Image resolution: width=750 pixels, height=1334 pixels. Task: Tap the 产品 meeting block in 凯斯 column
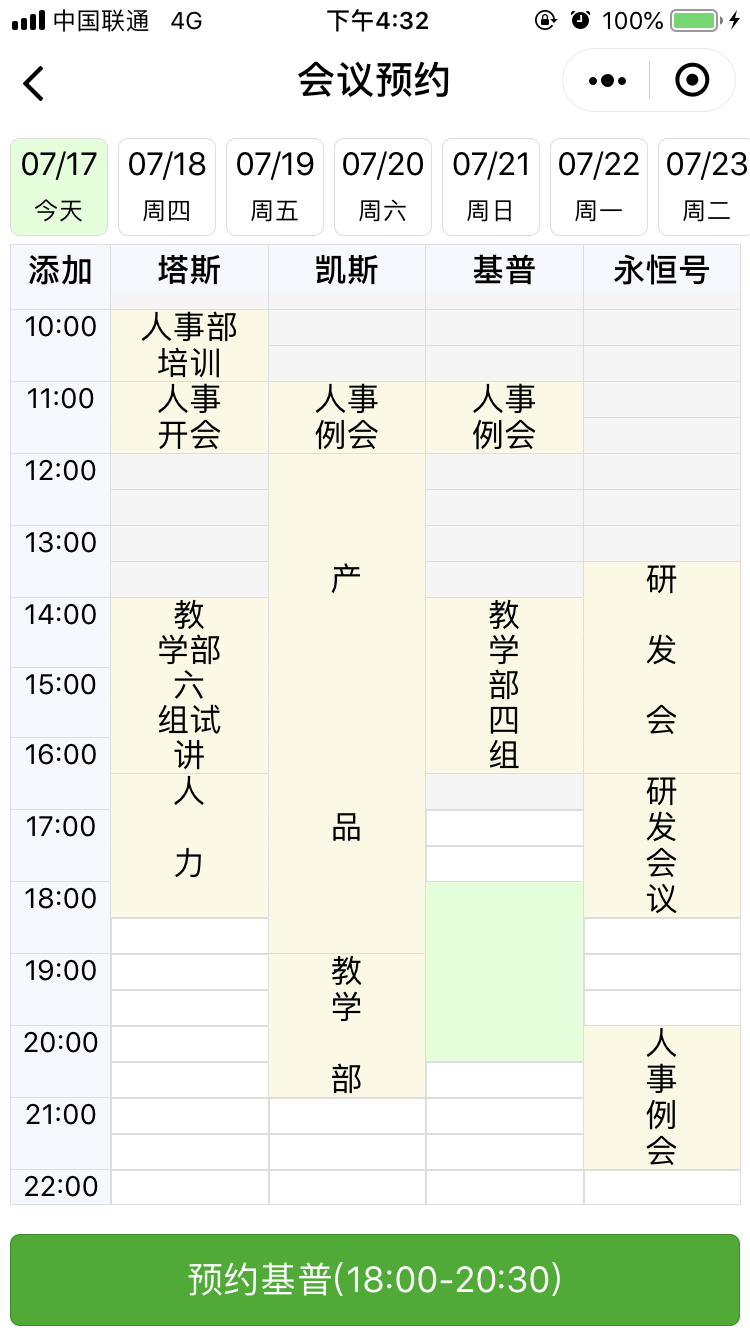pyautogui.click(x=346, y=700)
